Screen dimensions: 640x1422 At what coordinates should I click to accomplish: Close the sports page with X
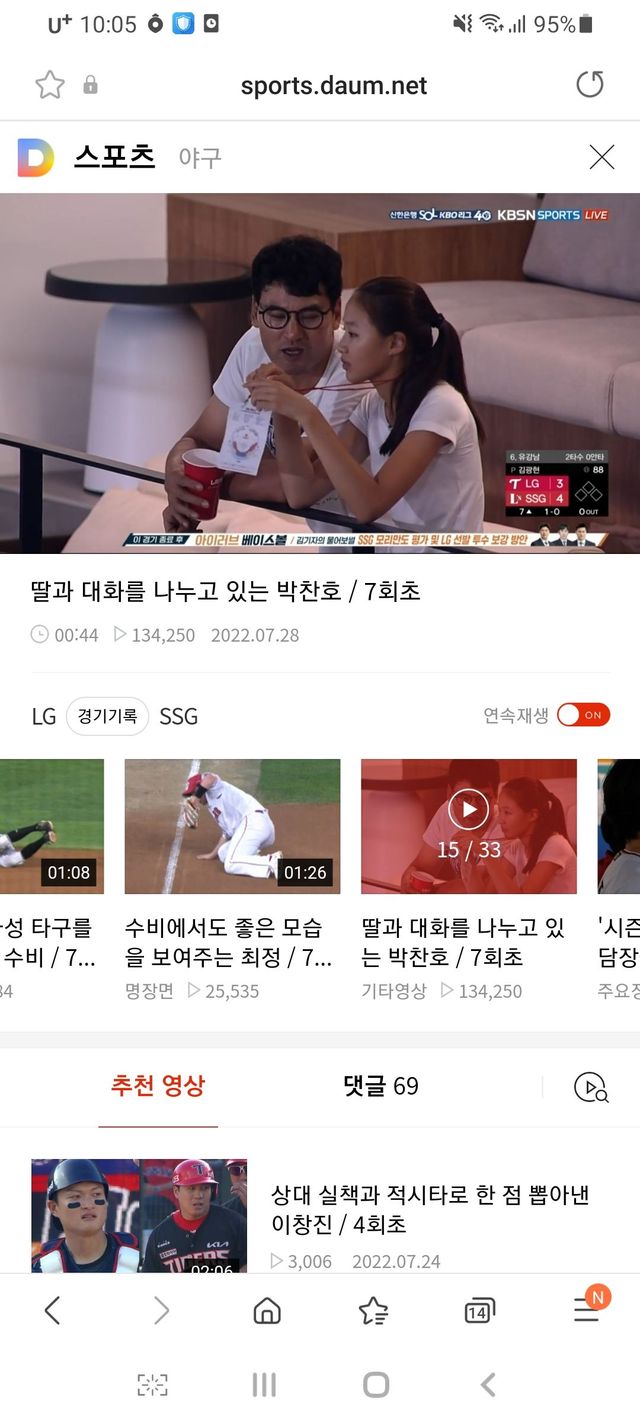[x=601, y=157]
